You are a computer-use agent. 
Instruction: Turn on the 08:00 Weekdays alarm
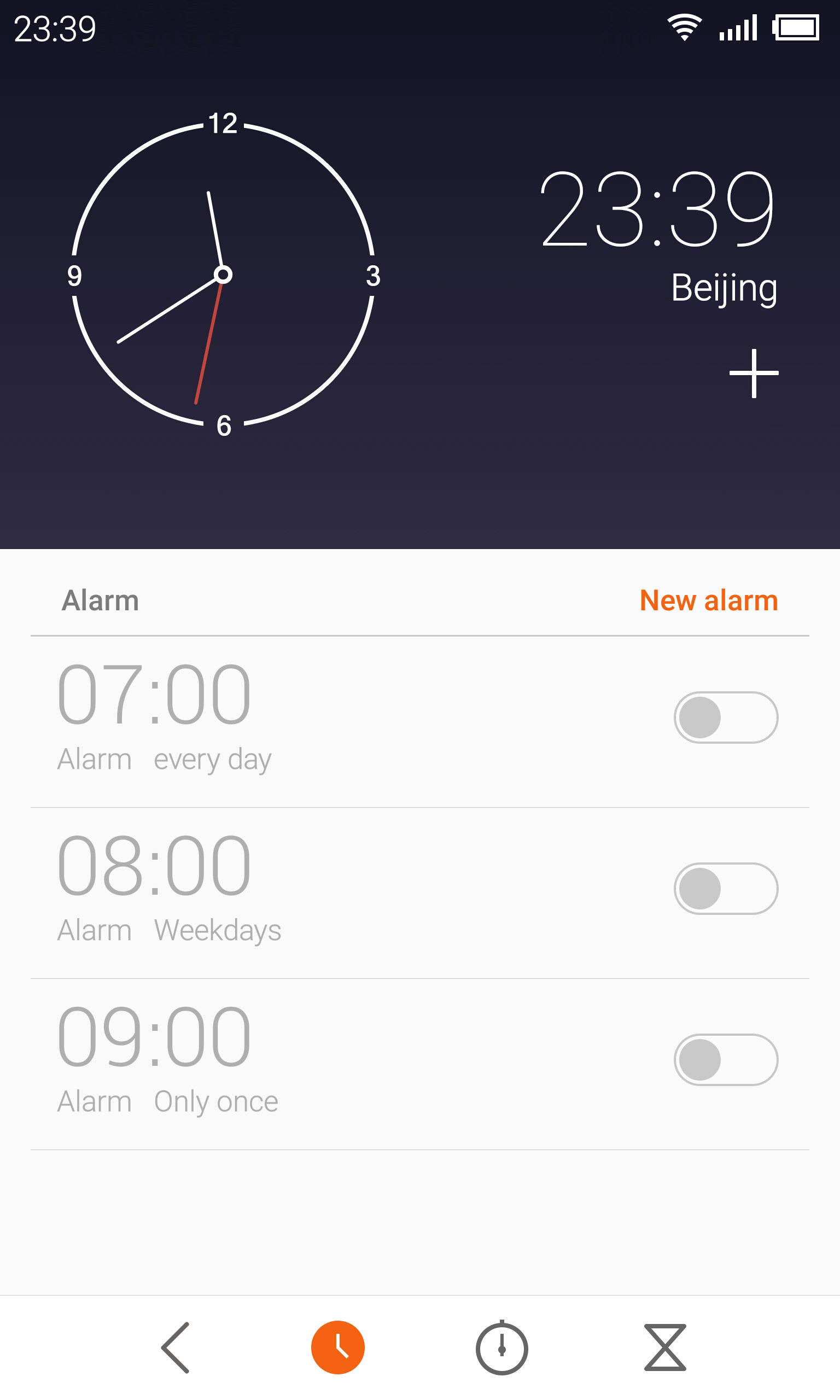click(x=726, y=889)
